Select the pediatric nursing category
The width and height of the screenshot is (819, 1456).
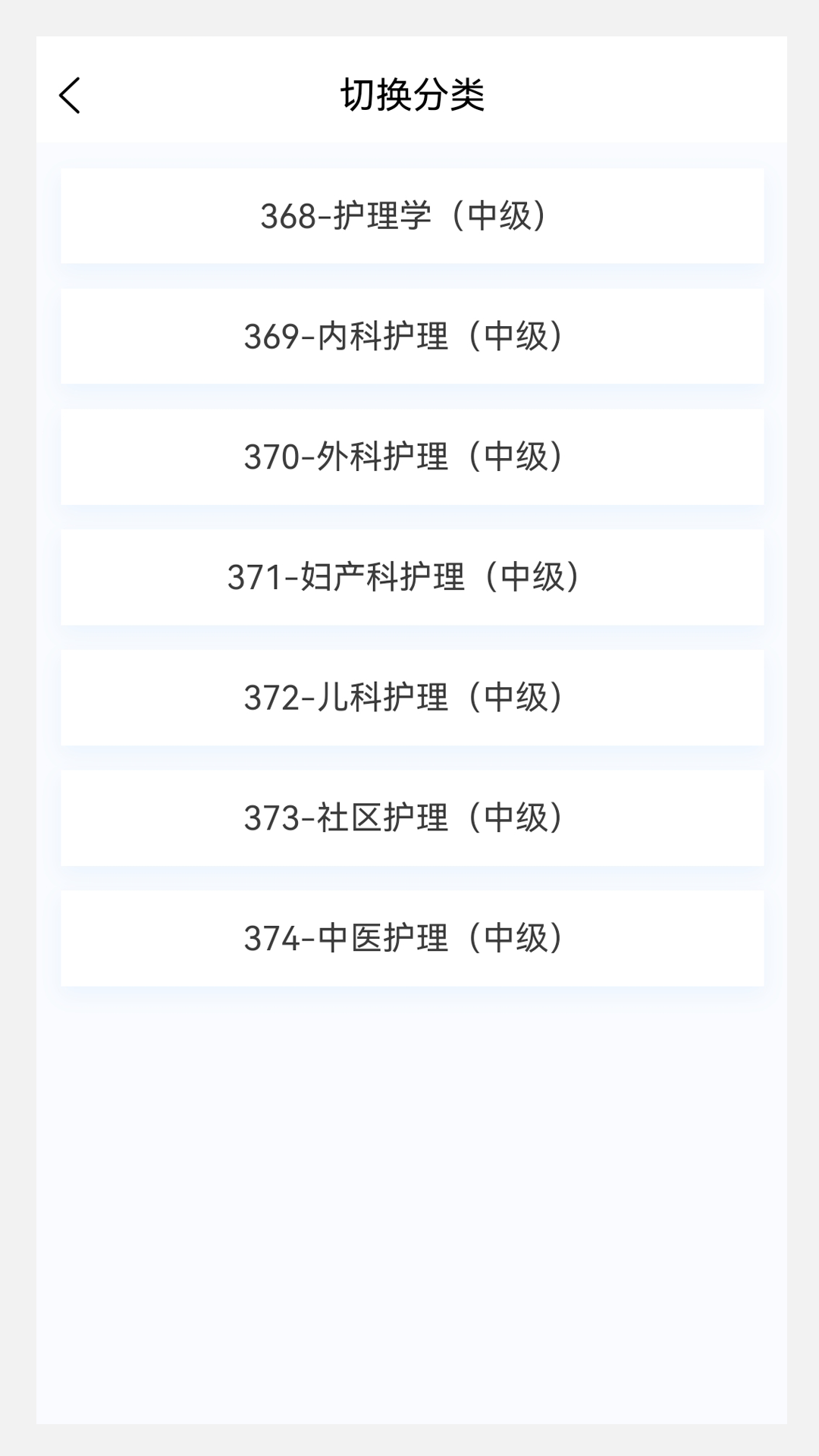click(409, 697)
